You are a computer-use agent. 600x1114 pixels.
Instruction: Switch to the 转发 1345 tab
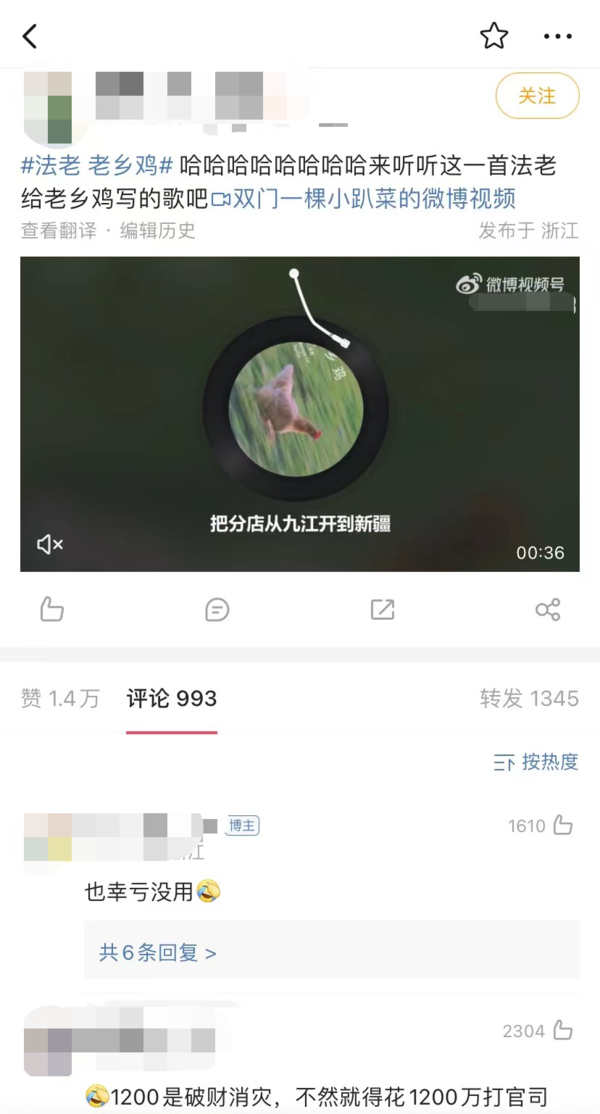(x=529, y=699)
